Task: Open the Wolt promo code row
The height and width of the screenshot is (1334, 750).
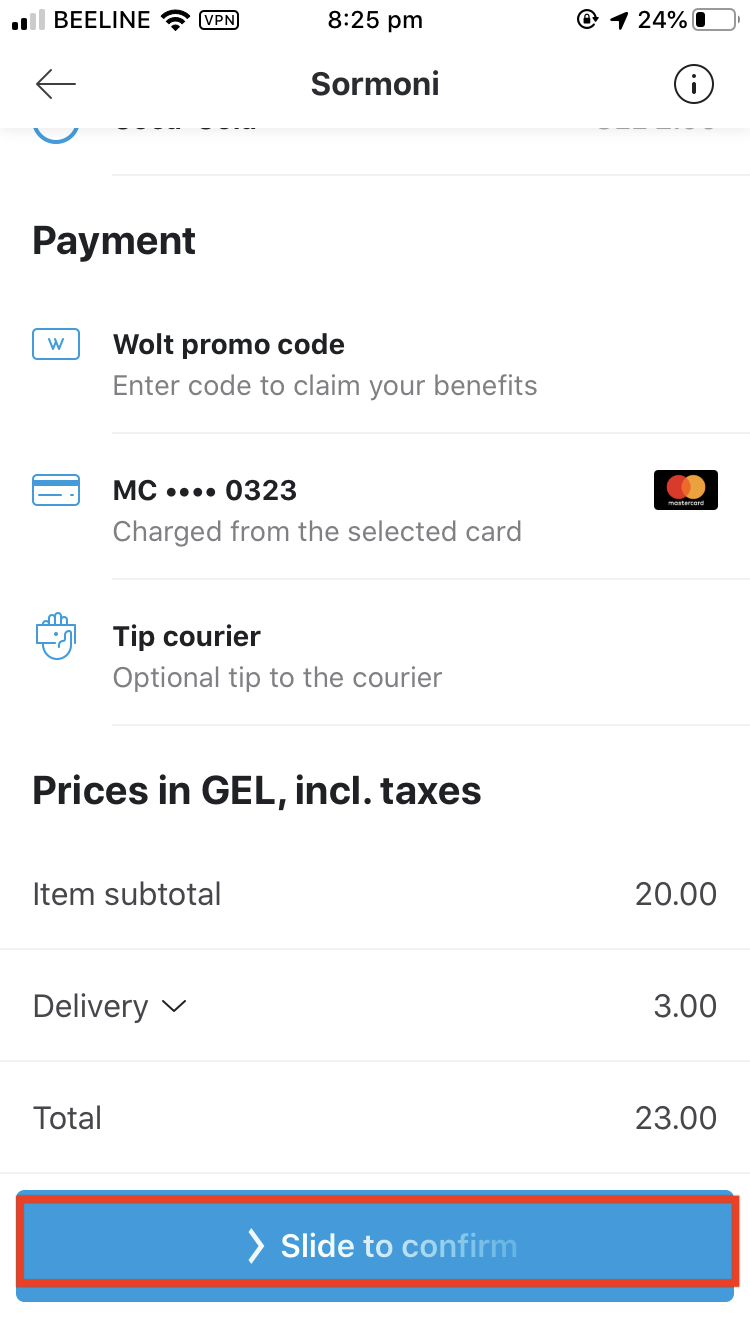Action: pyautogui.click(x=375, y=364)
